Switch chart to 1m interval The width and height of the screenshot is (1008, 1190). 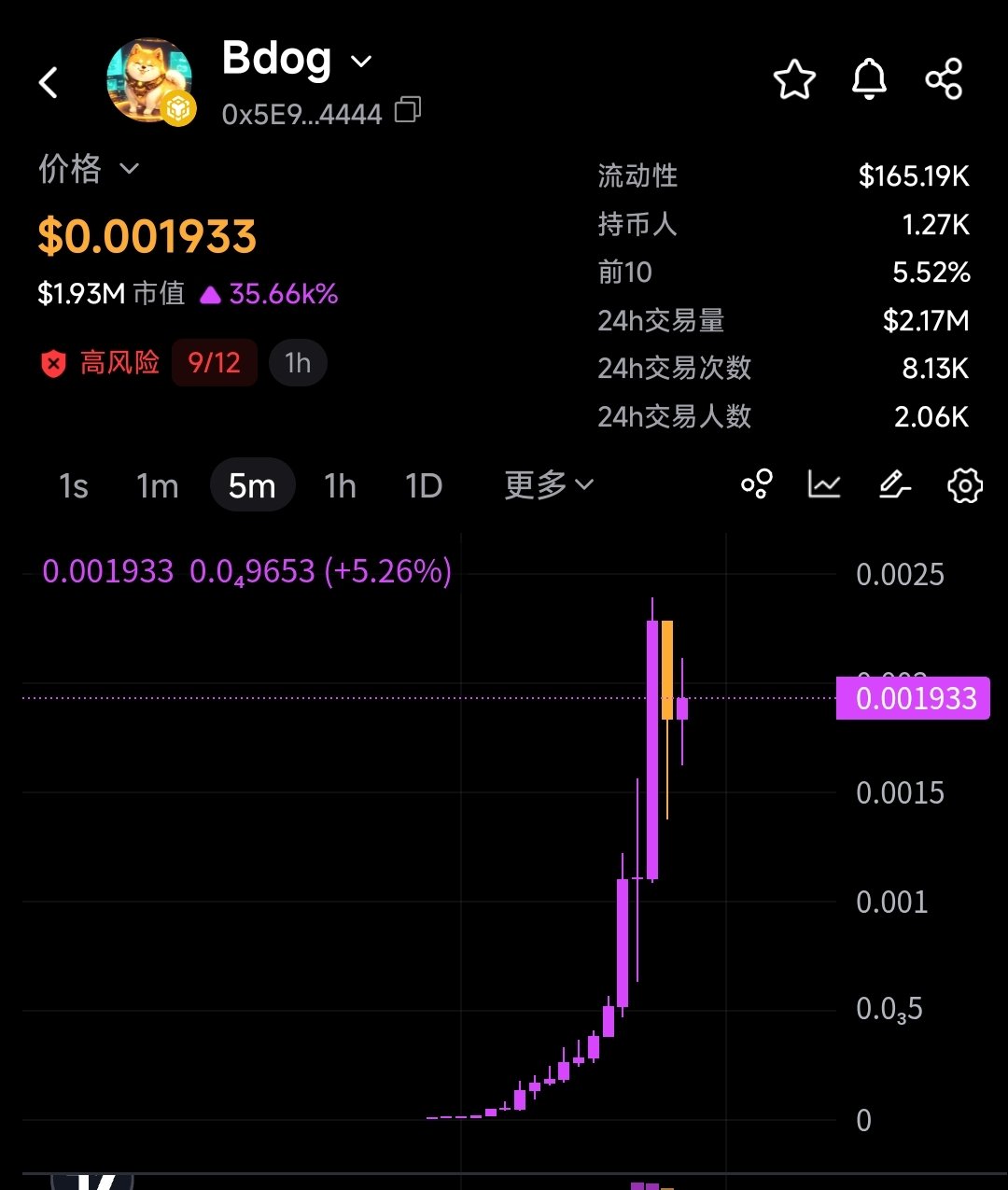click(x=157, y=486)
